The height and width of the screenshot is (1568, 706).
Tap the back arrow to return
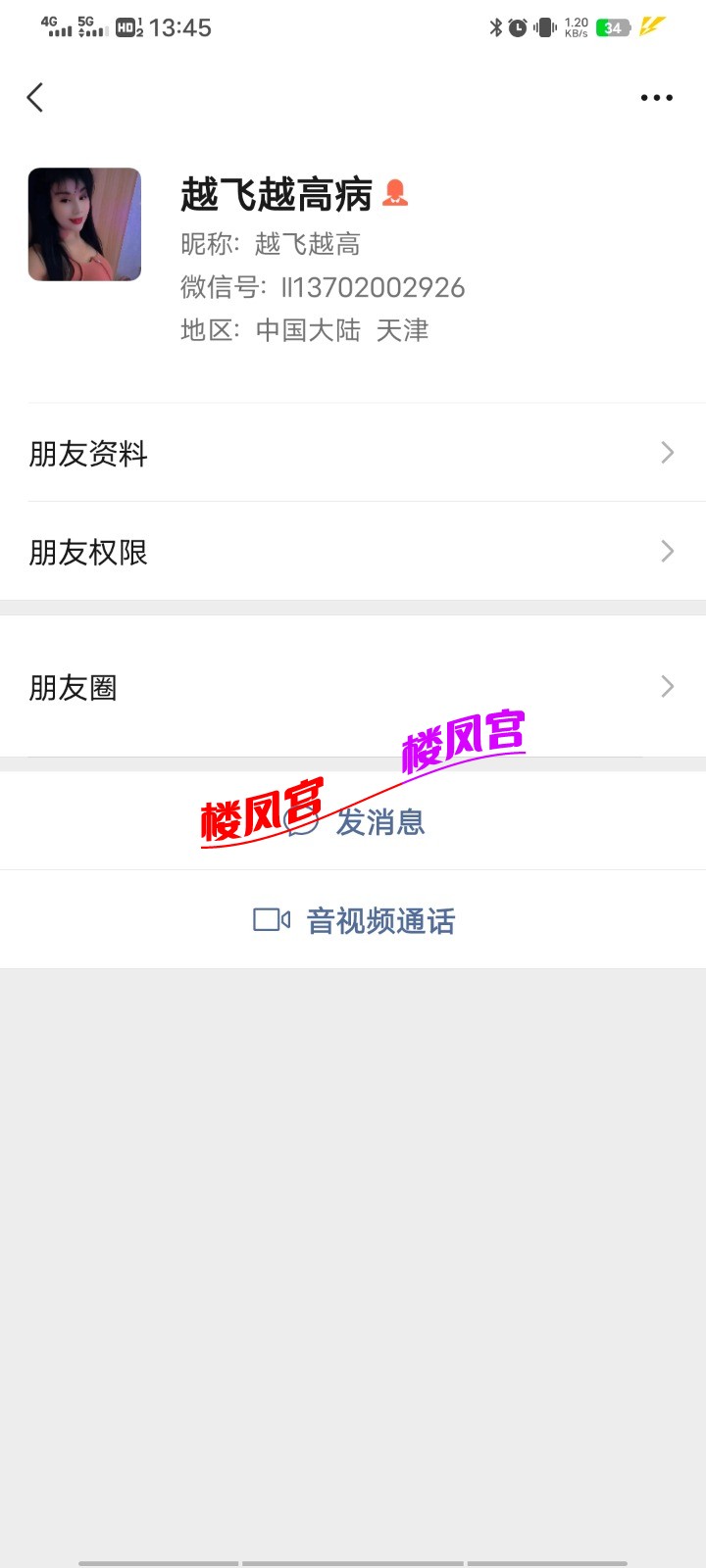[35, 97]
